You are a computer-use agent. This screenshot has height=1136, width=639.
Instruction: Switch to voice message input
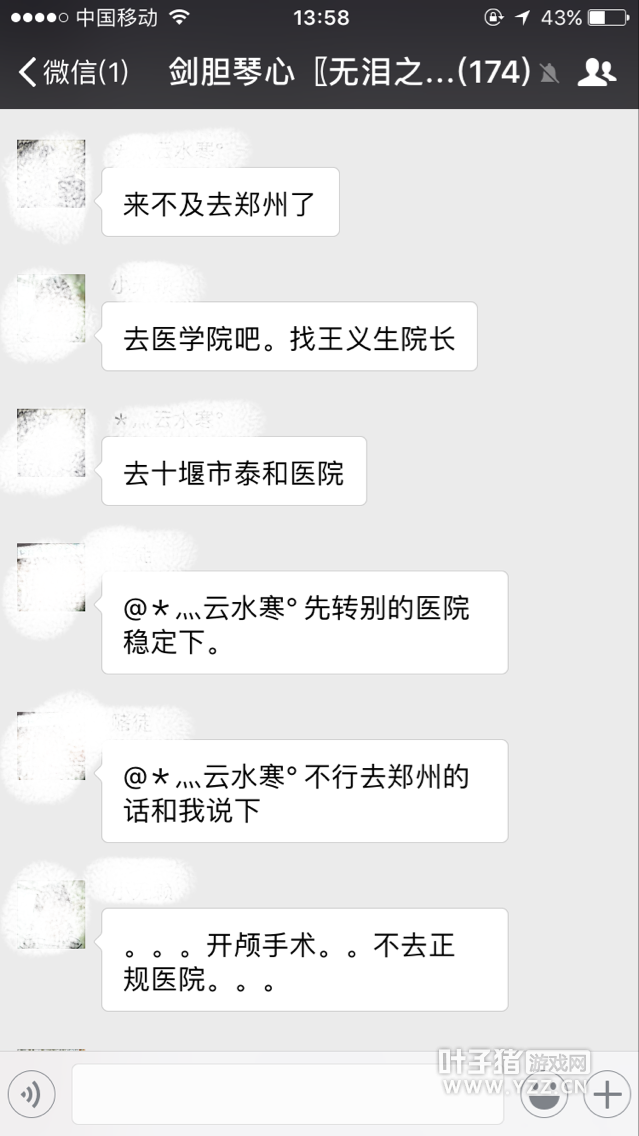coord(32,1096)
